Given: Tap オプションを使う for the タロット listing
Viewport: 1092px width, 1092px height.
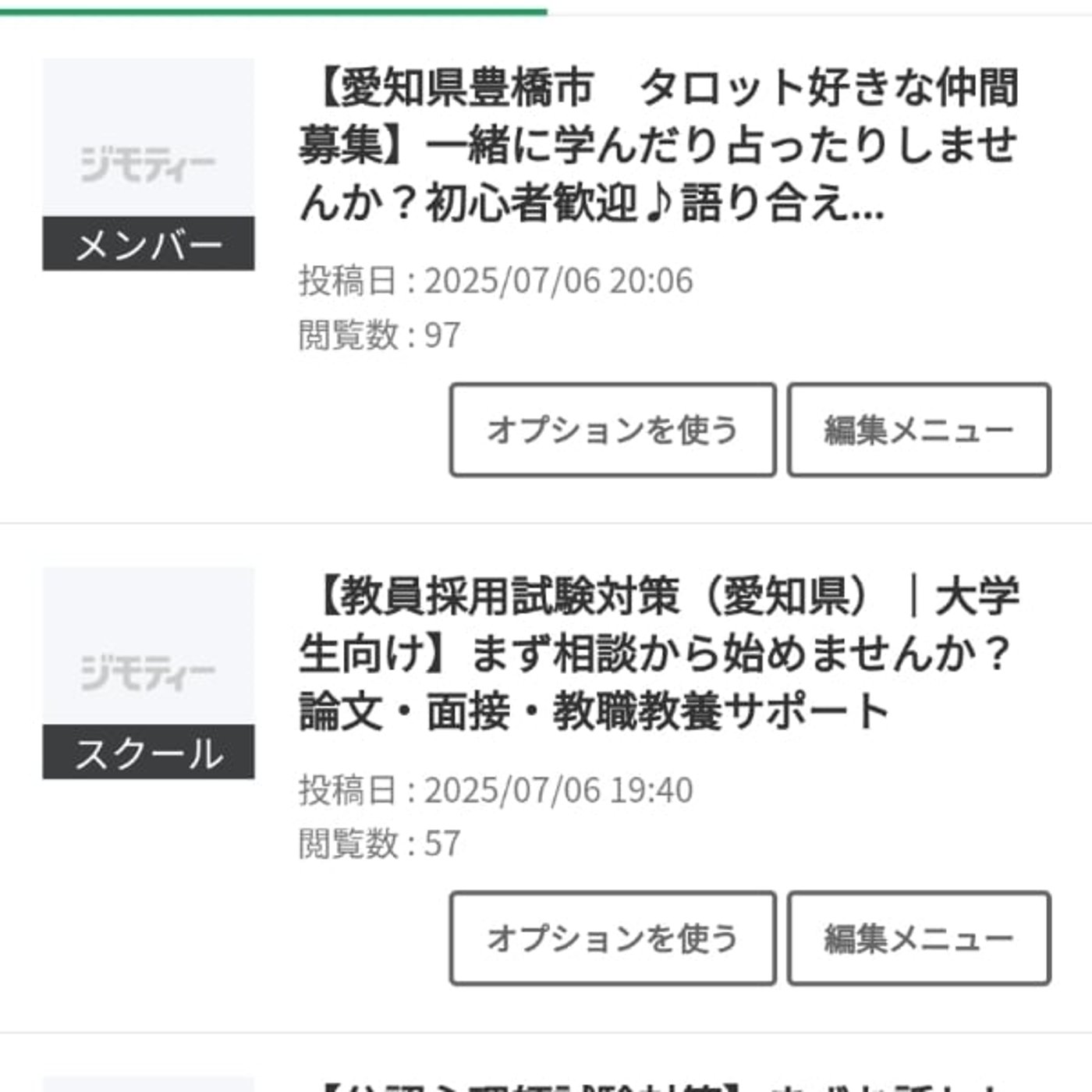Looking at the screenshot, I should click(x=612, y=430).
